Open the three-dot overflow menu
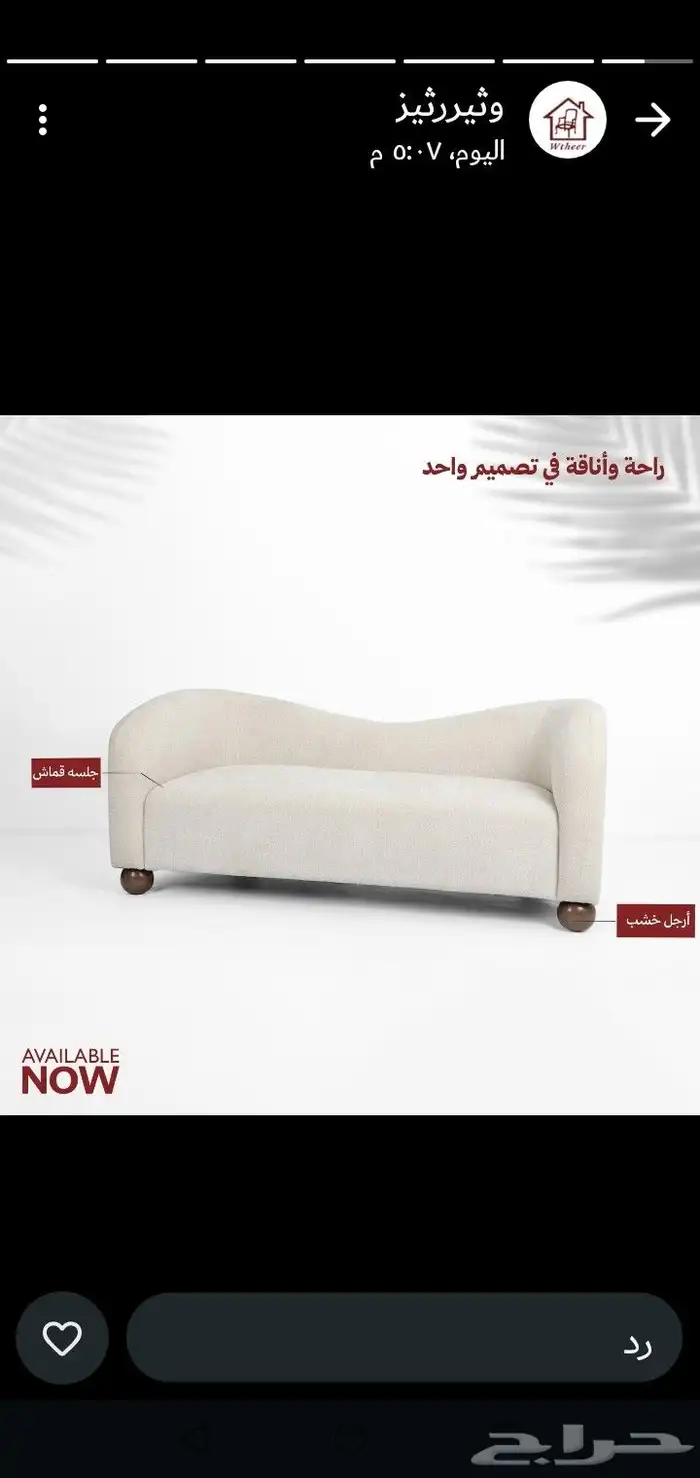 [x=42, y=120]
